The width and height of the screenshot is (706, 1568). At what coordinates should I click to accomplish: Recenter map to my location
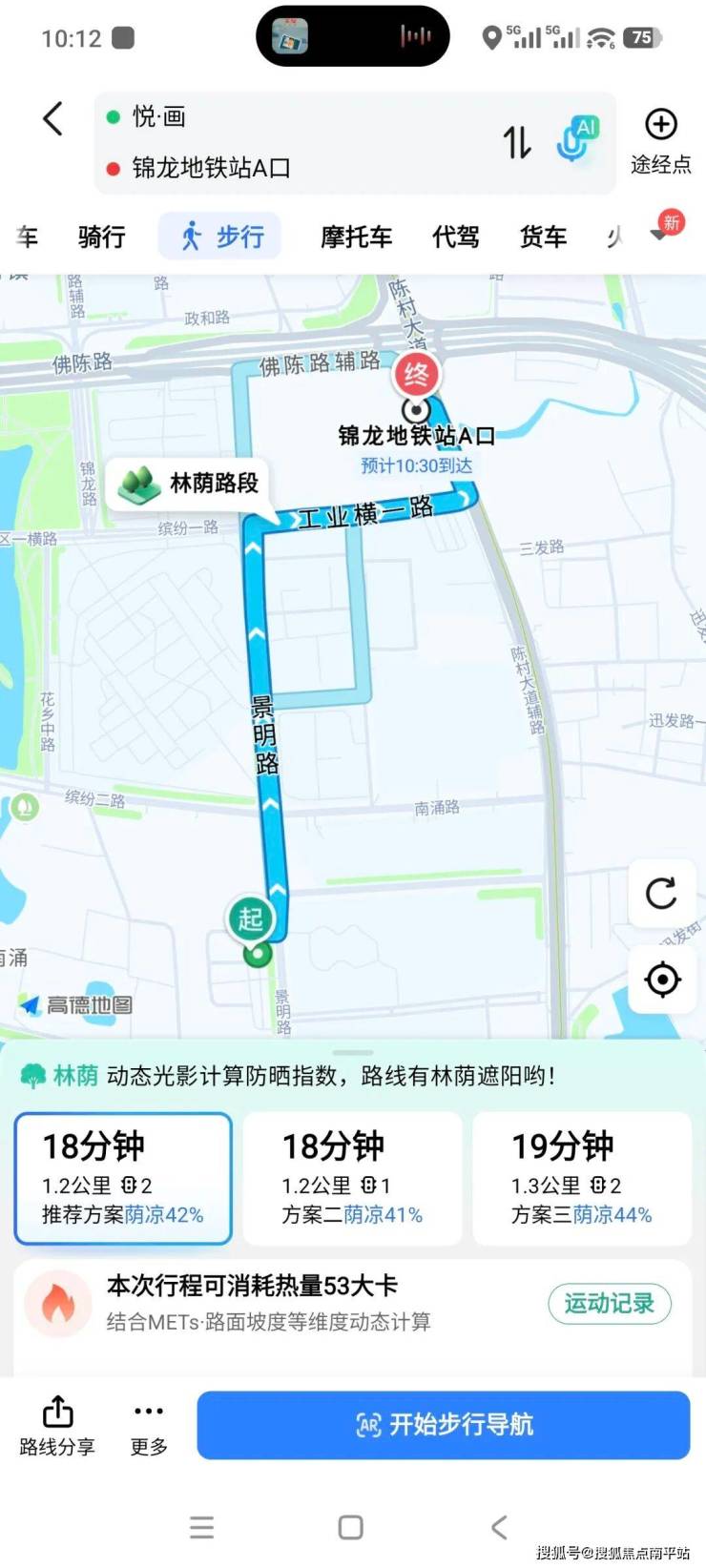point(661,980)
